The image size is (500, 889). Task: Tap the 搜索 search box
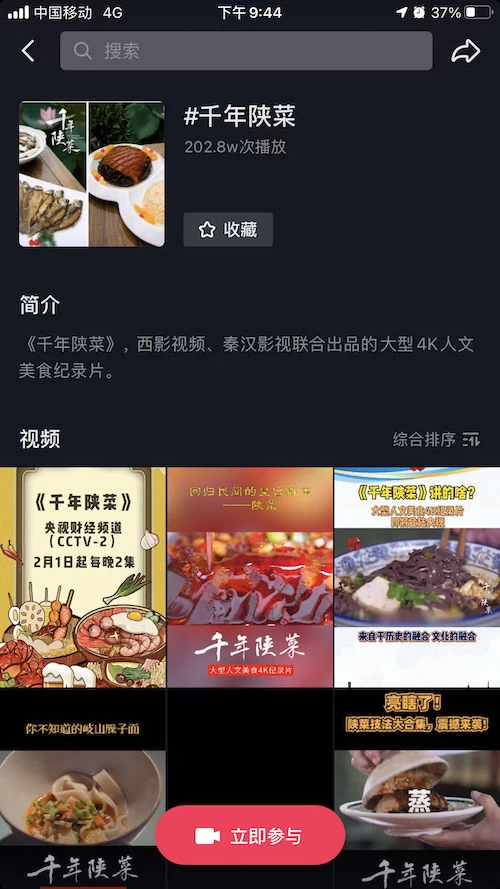(x=246, y=51)
